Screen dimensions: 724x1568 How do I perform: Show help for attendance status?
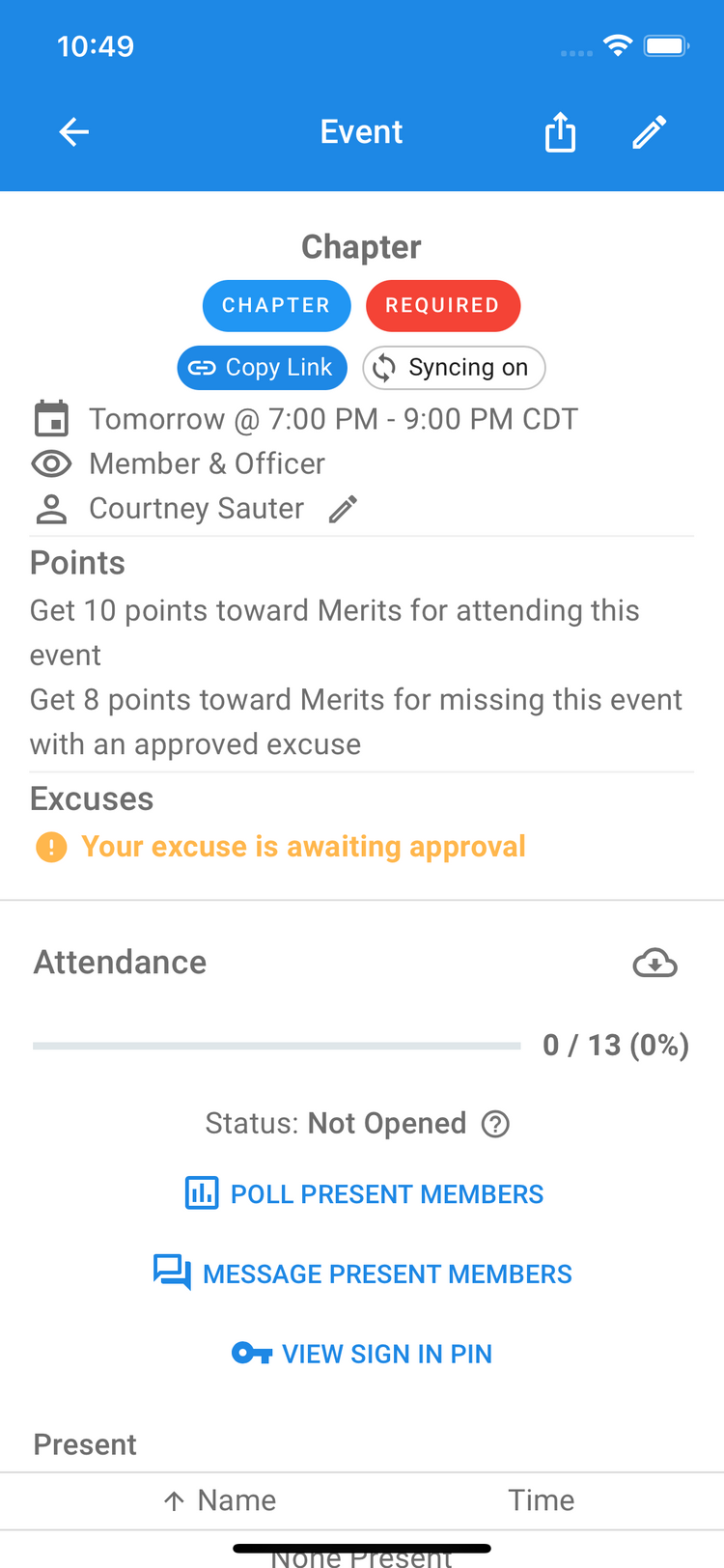click(x=496, y=1124)
